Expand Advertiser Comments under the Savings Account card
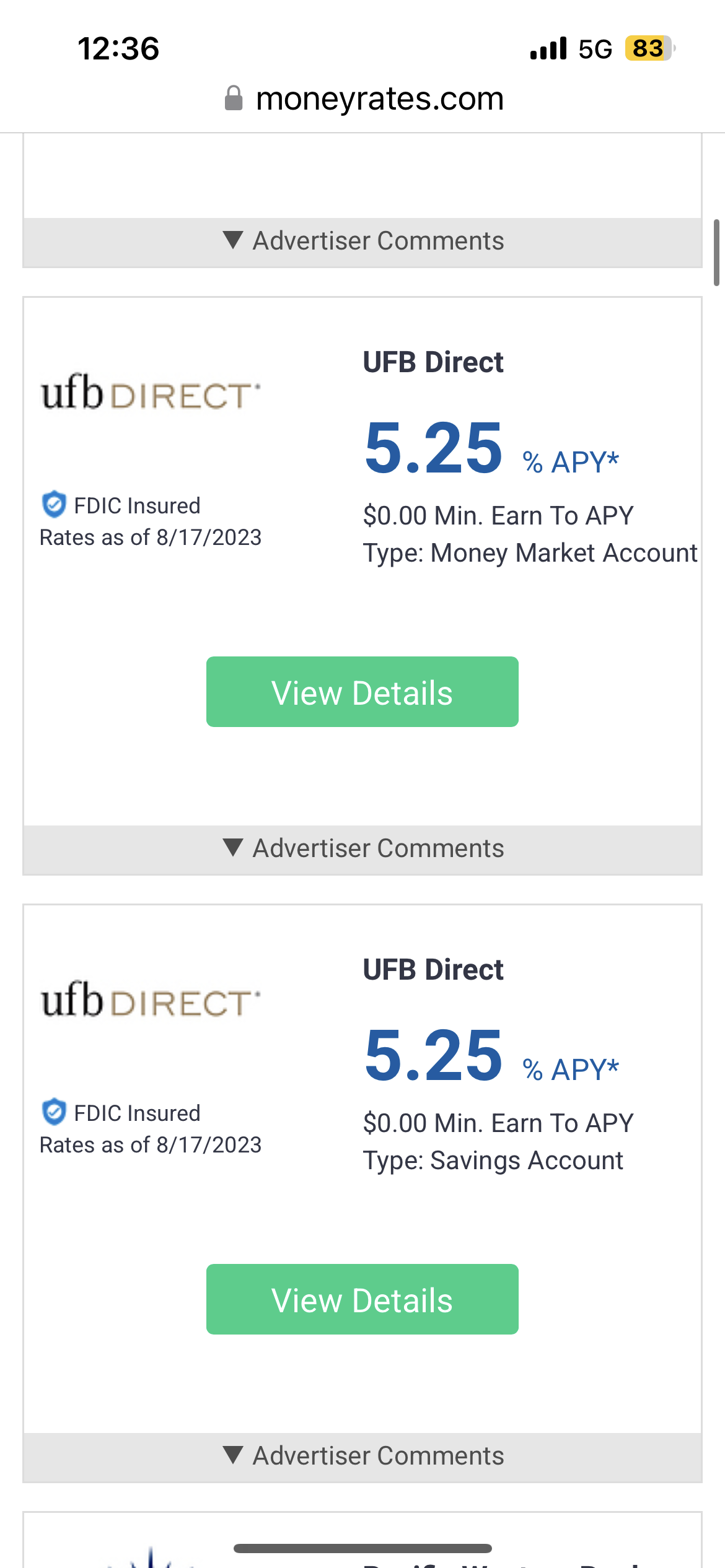 [362, 1457]
